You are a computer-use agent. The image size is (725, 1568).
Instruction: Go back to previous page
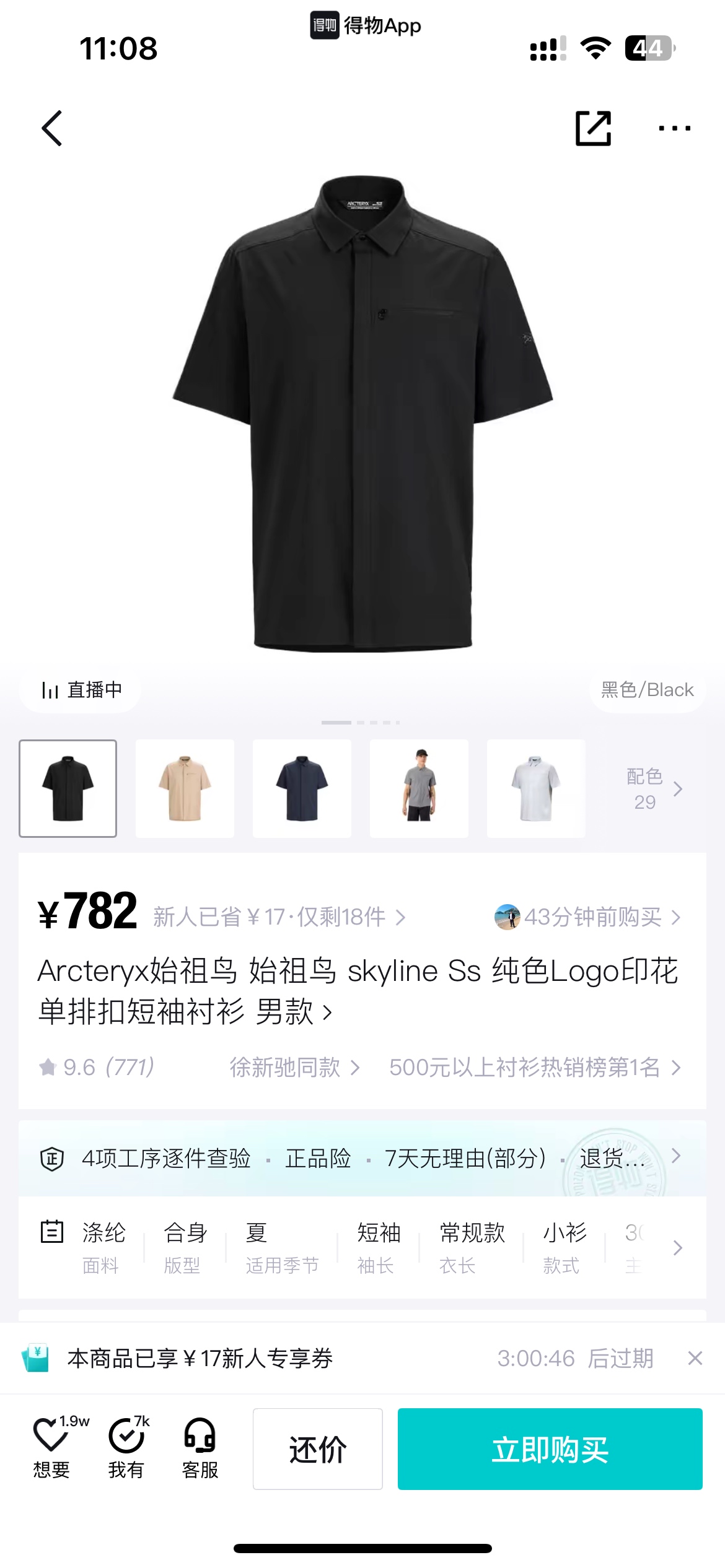[52, 128]
